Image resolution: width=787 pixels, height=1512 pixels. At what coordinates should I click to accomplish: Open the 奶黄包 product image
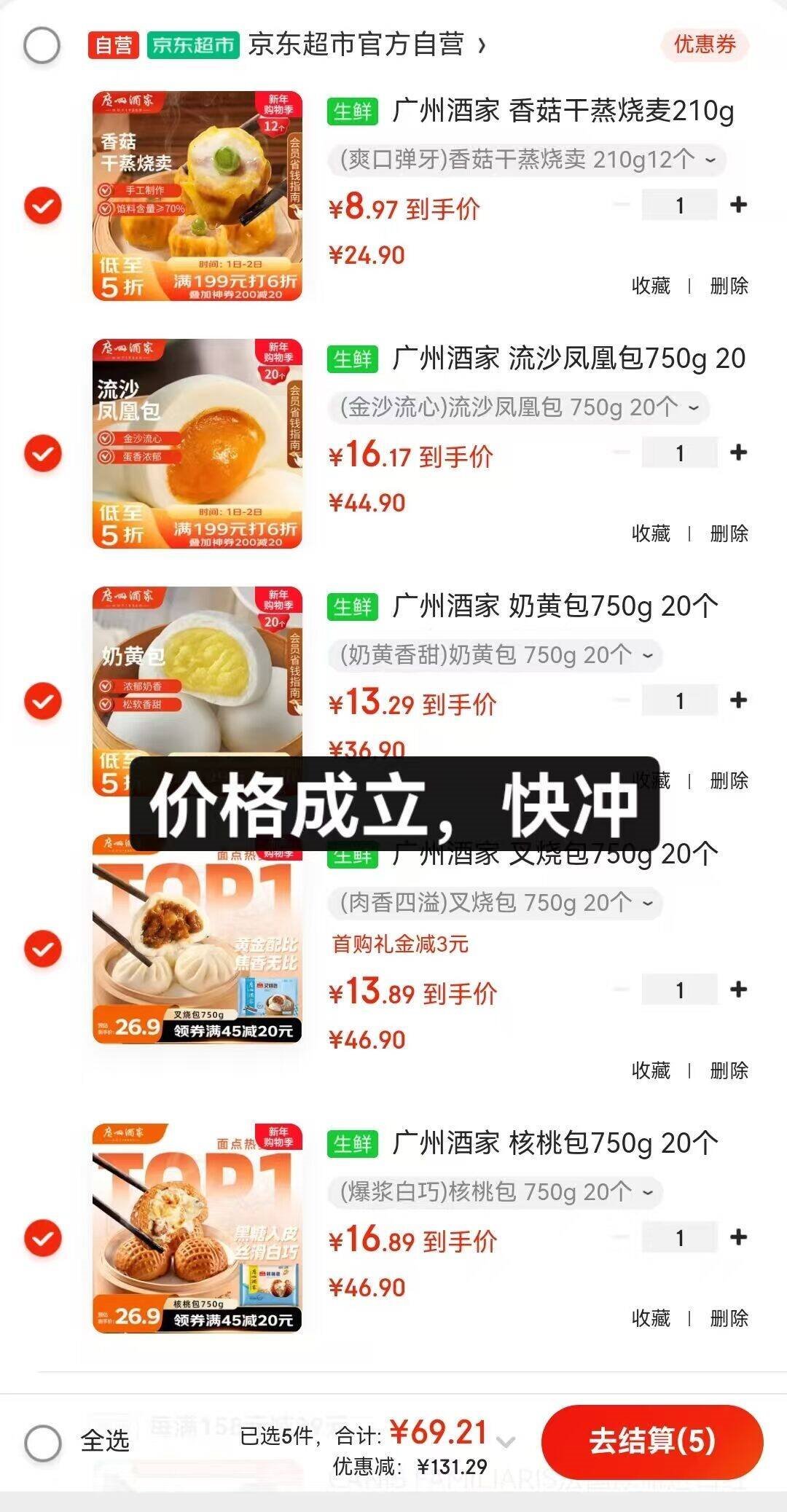pos(197,670)
